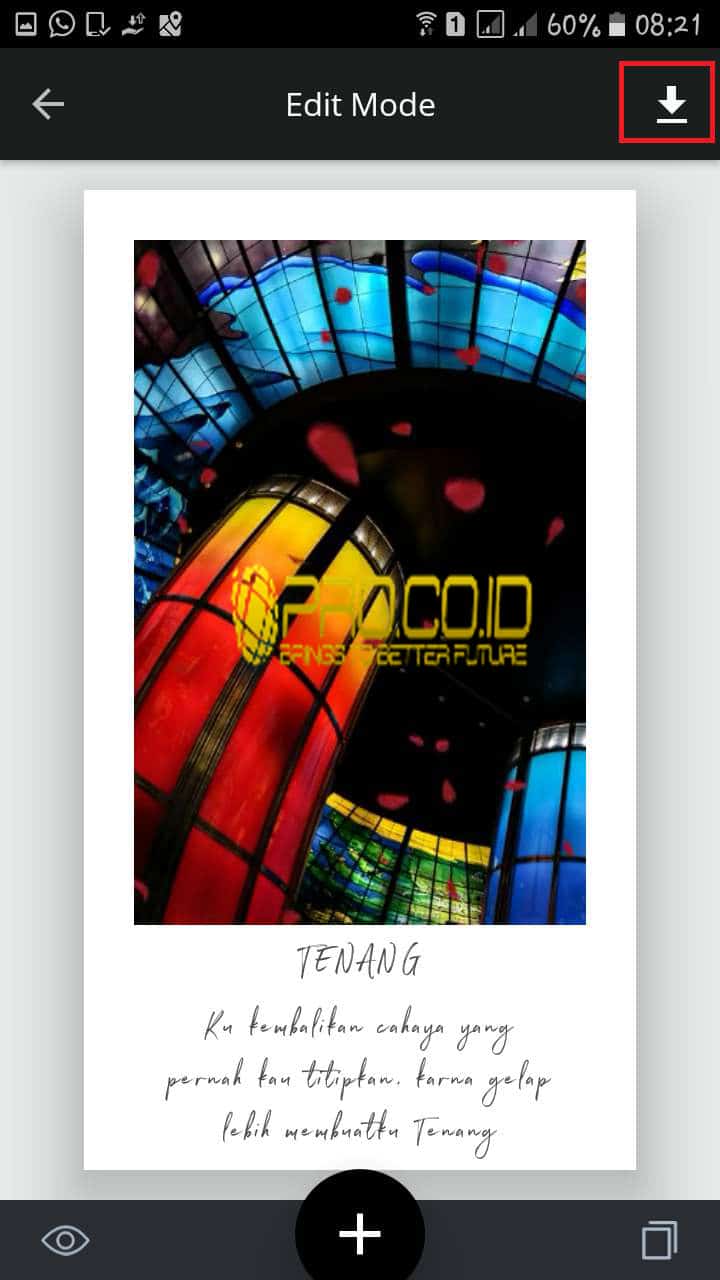
Task: Go back using the top-left arrow
Action: (x=48, y=104)
